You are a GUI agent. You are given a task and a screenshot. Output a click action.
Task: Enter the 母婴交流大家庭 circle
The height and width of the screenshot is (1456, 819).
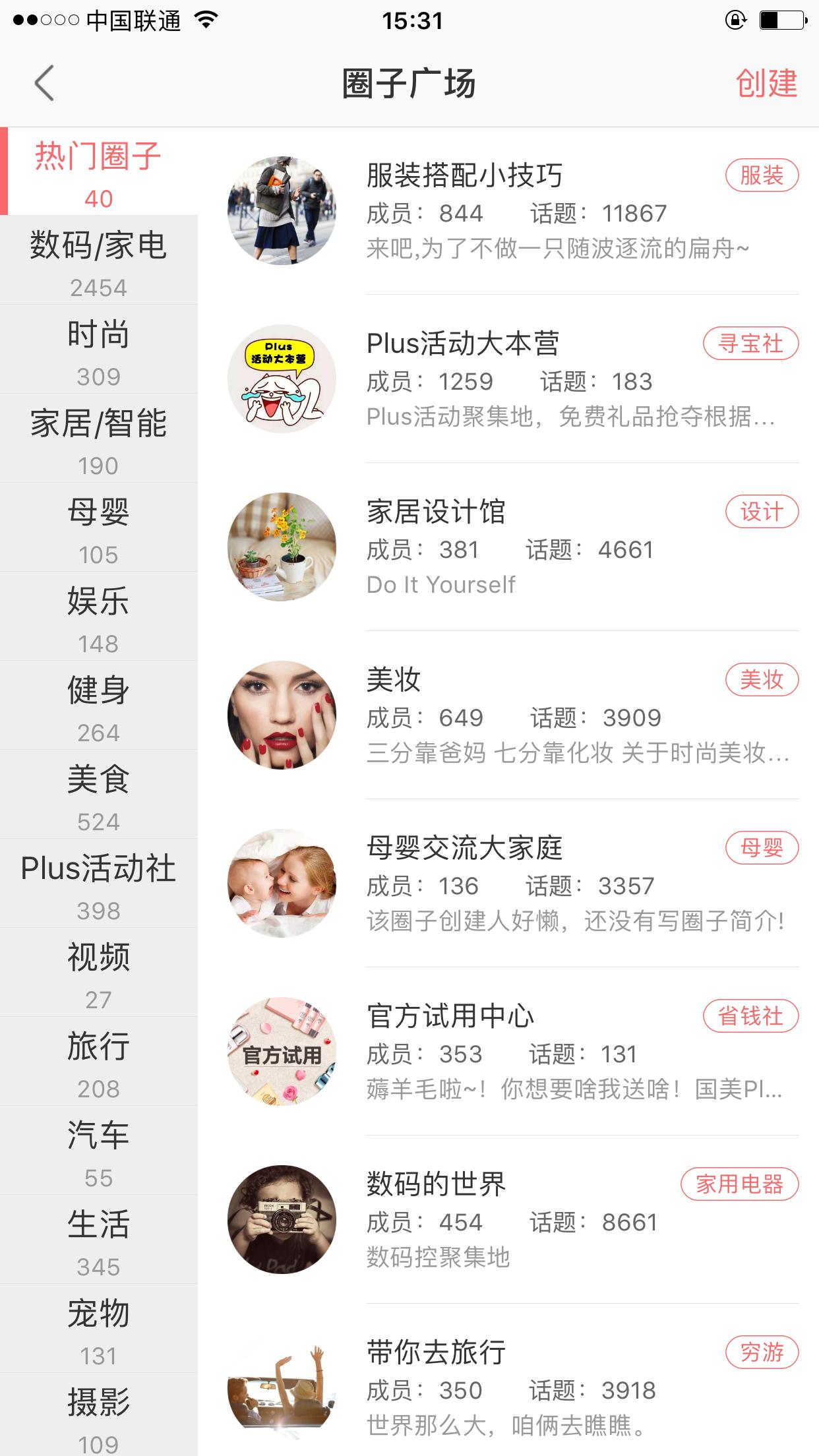pos(514,884)
